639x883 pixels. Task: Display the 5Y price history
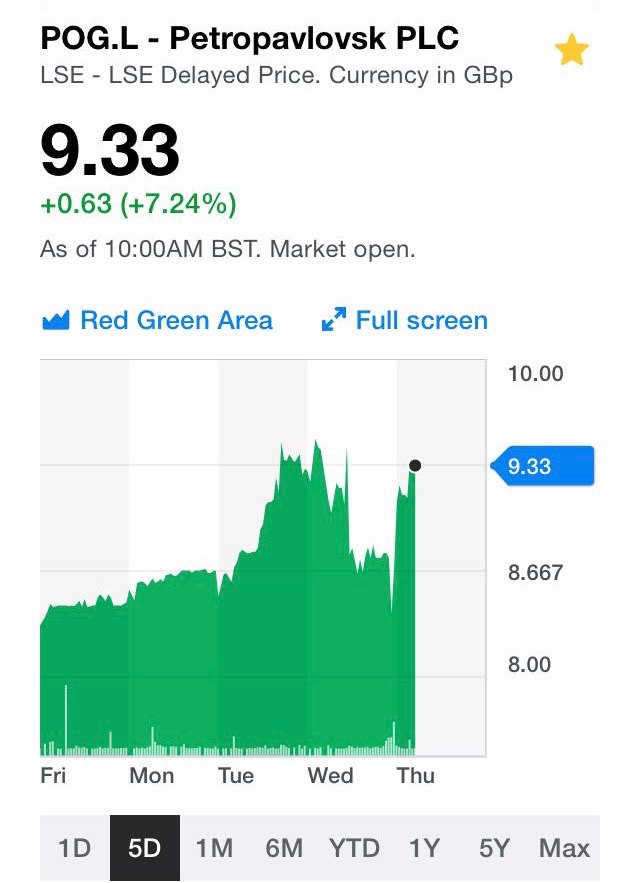(494, 849)
